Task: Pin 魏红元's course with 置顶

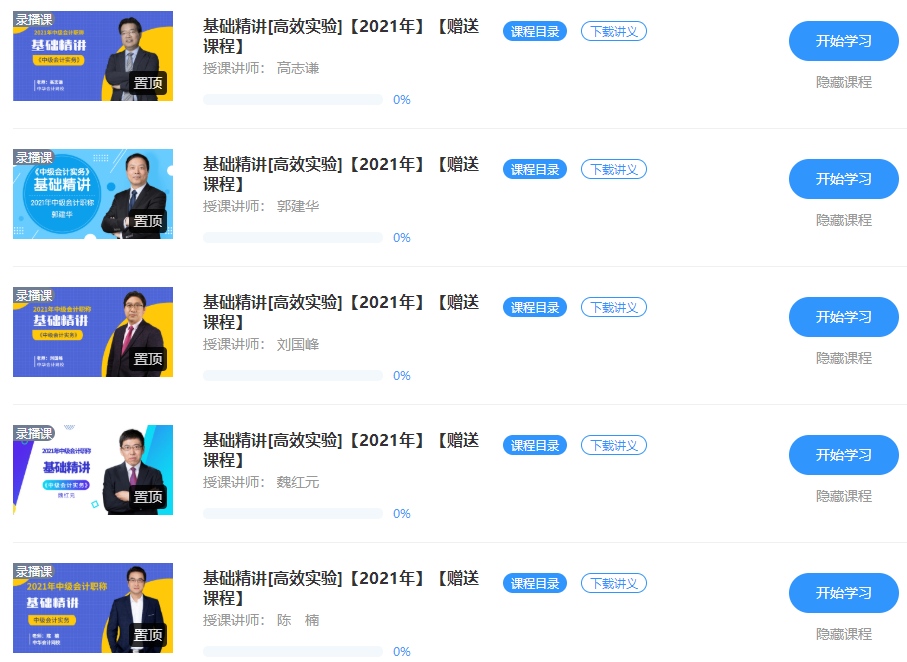Action: pos(148,497)
